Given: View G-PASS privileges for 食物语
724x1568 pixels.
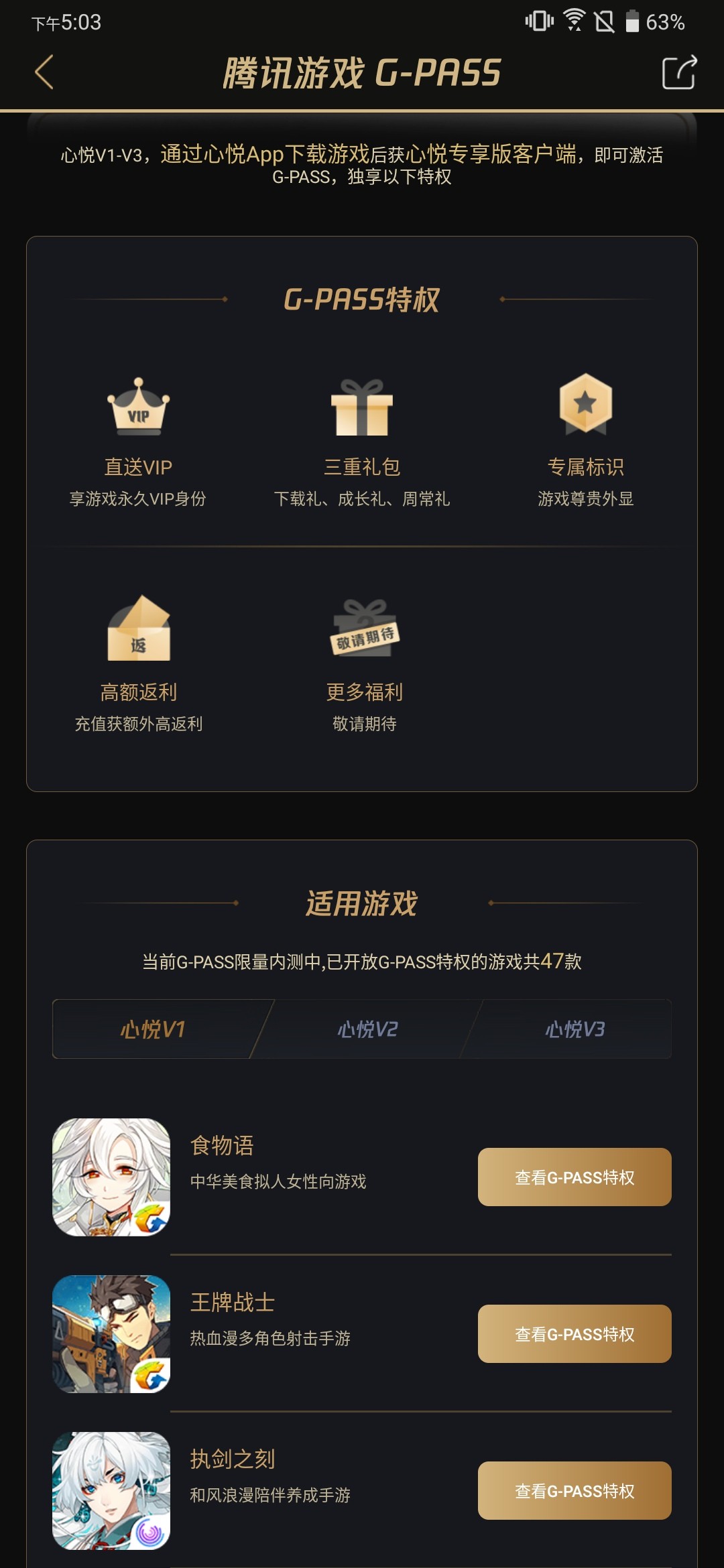Looking at the screenshot, I should (575, 1177).
